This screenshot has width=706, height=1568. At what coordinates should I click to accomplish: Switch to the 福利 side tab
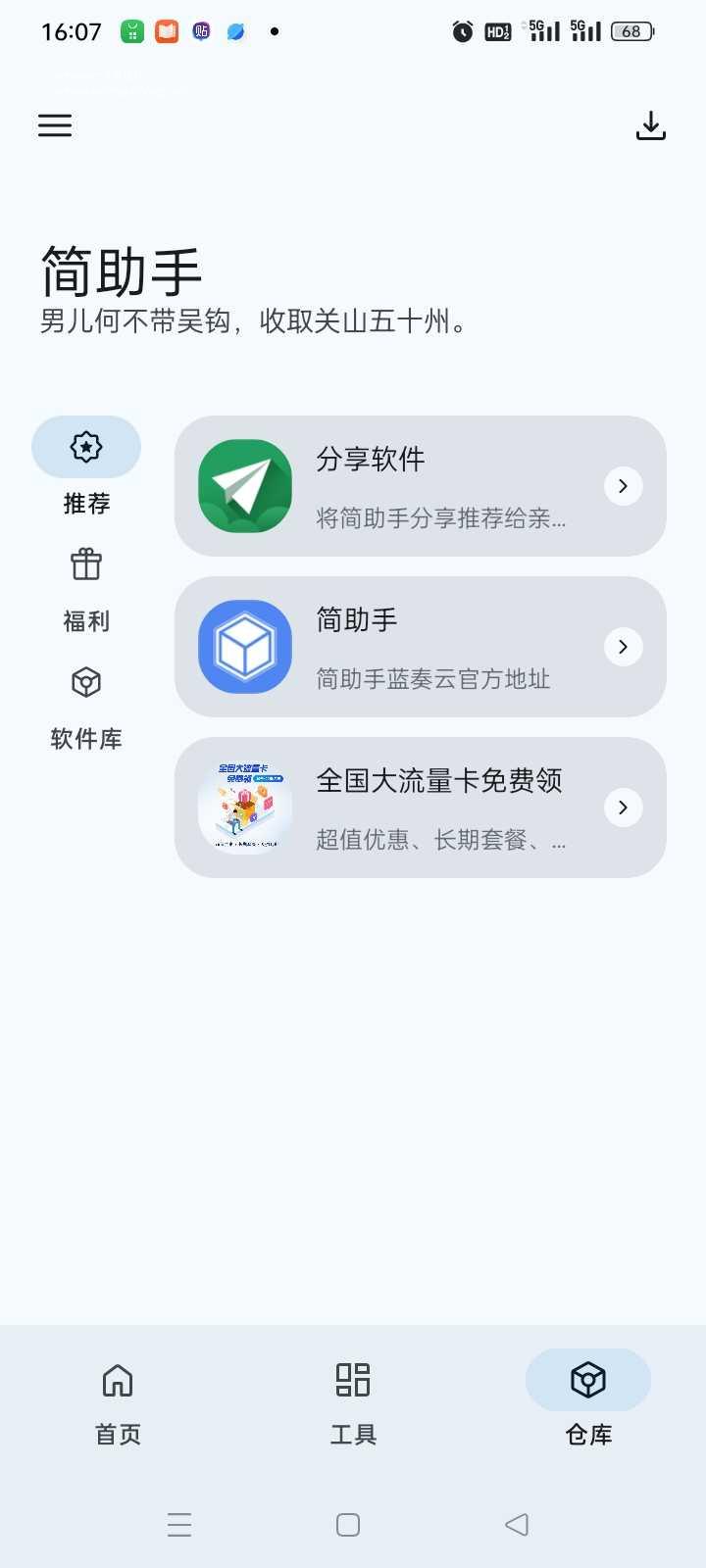coord(86,588)
